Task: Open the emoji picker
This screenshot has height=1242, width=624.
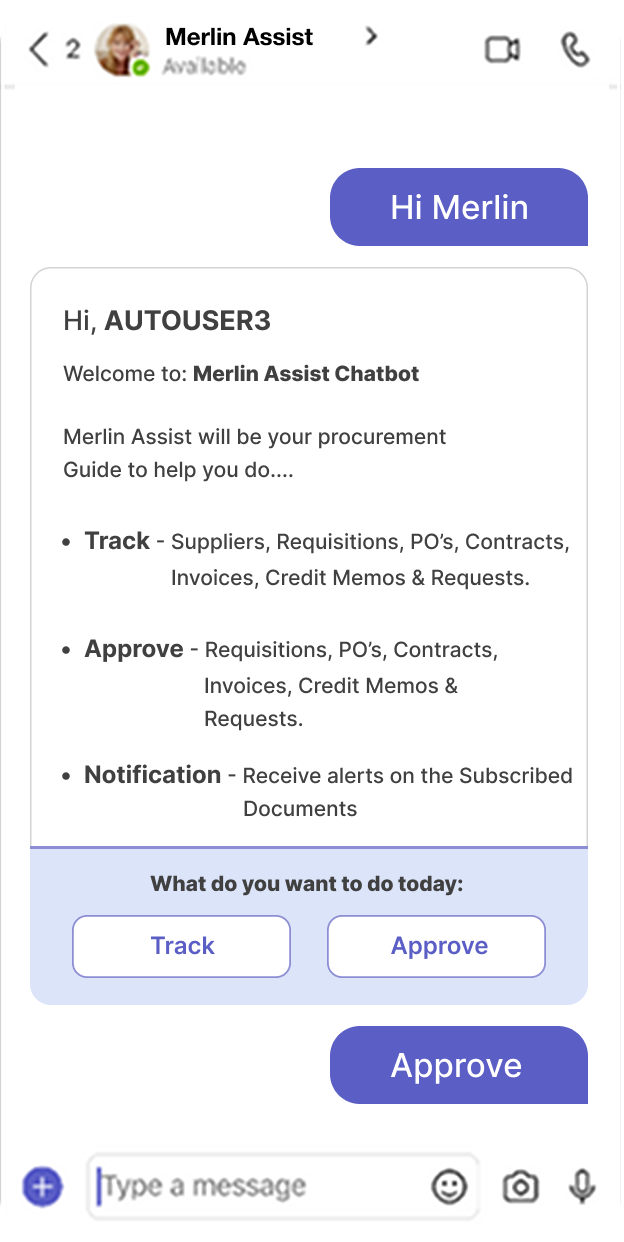Action: click(x=449, y=1187)
